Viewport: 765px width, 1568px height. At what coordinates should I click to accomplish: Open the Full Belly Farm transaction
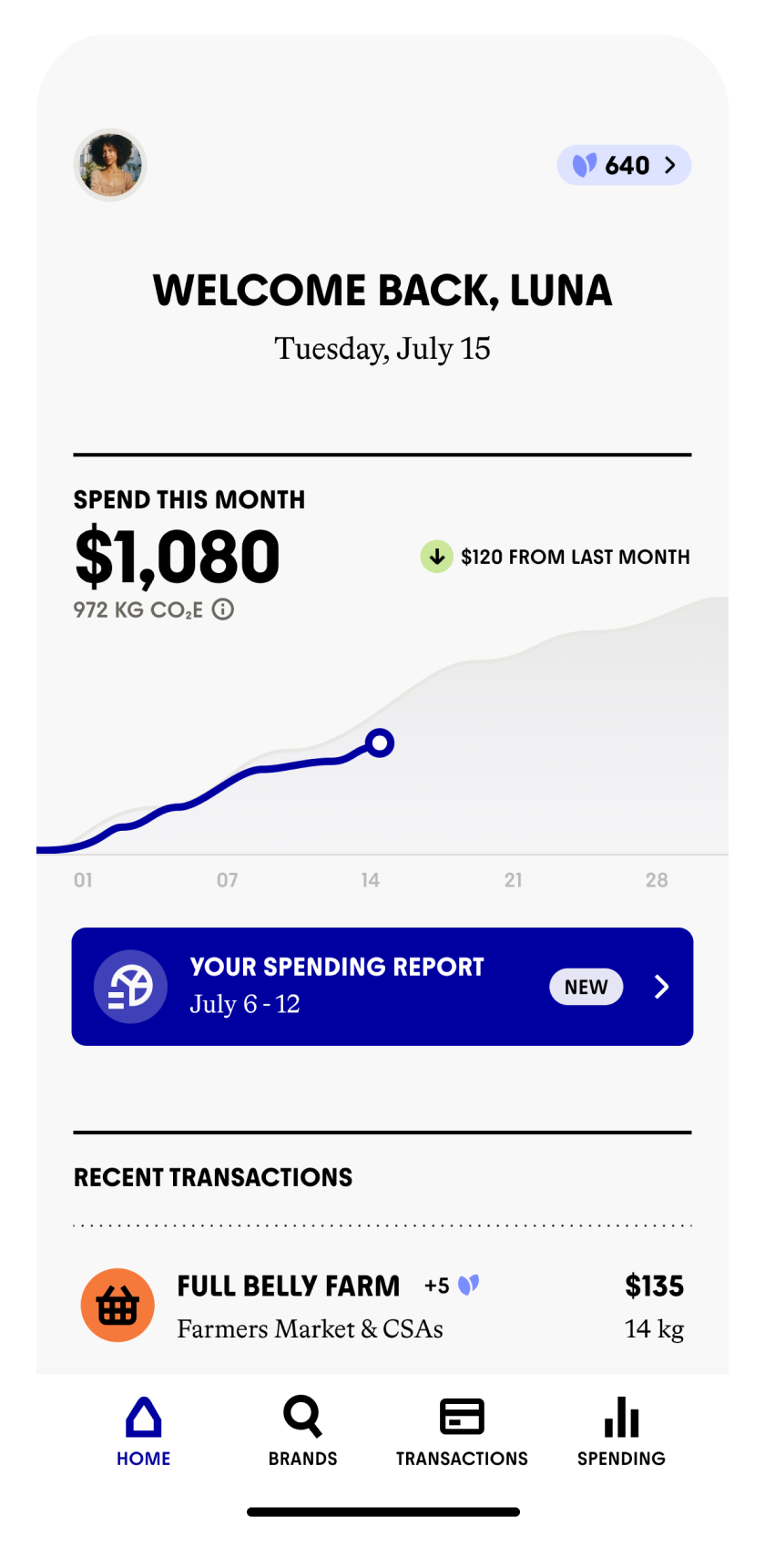tap(382, 1306)
